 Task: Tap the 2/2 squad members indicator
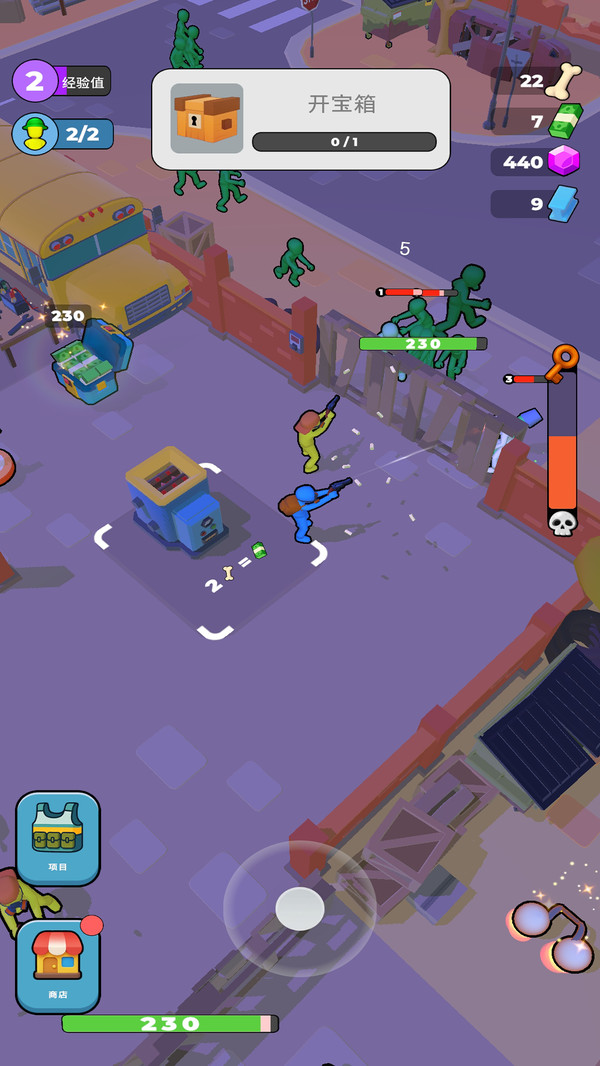pos(63,134)
